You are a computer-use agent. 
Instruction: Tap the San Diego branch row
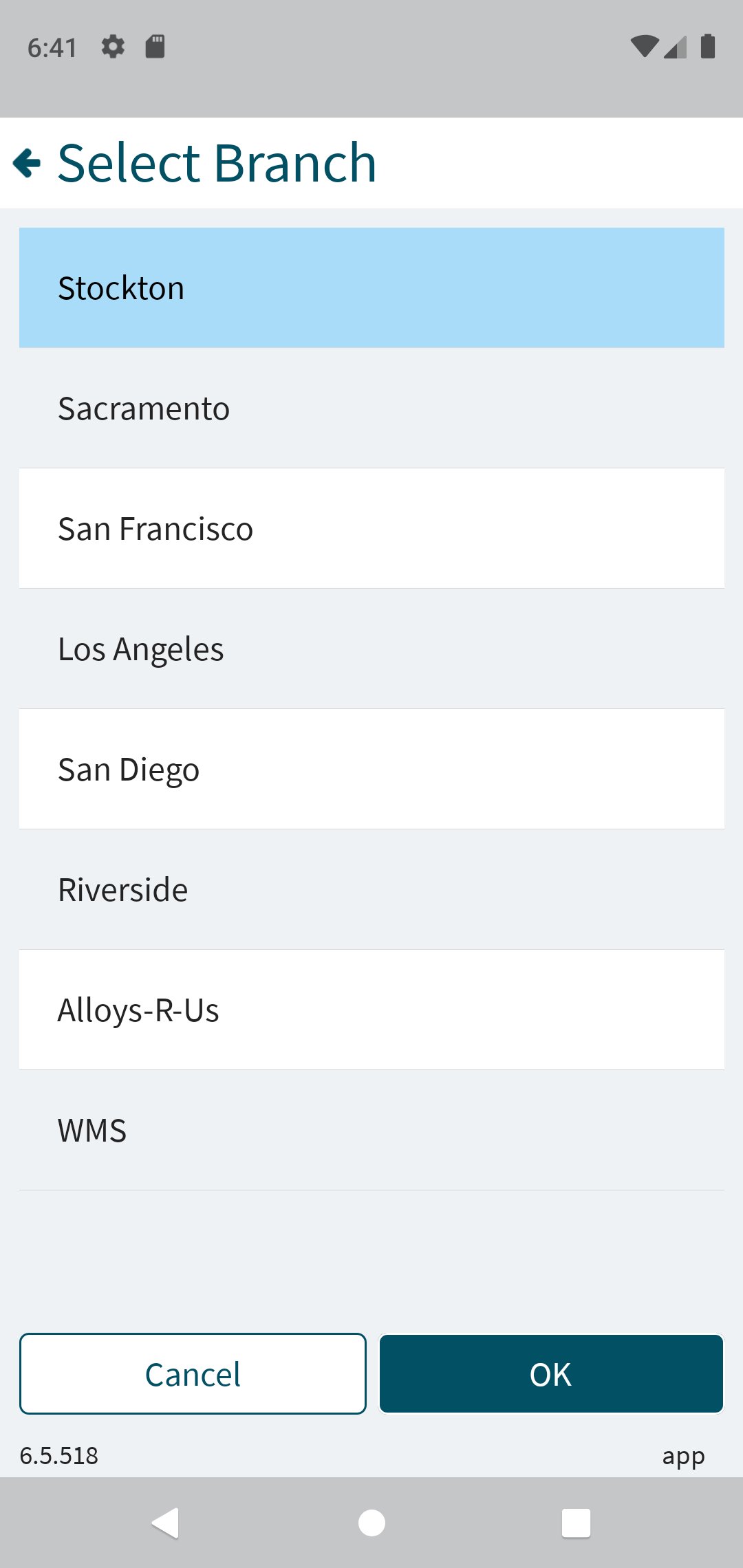coord(371,769)
